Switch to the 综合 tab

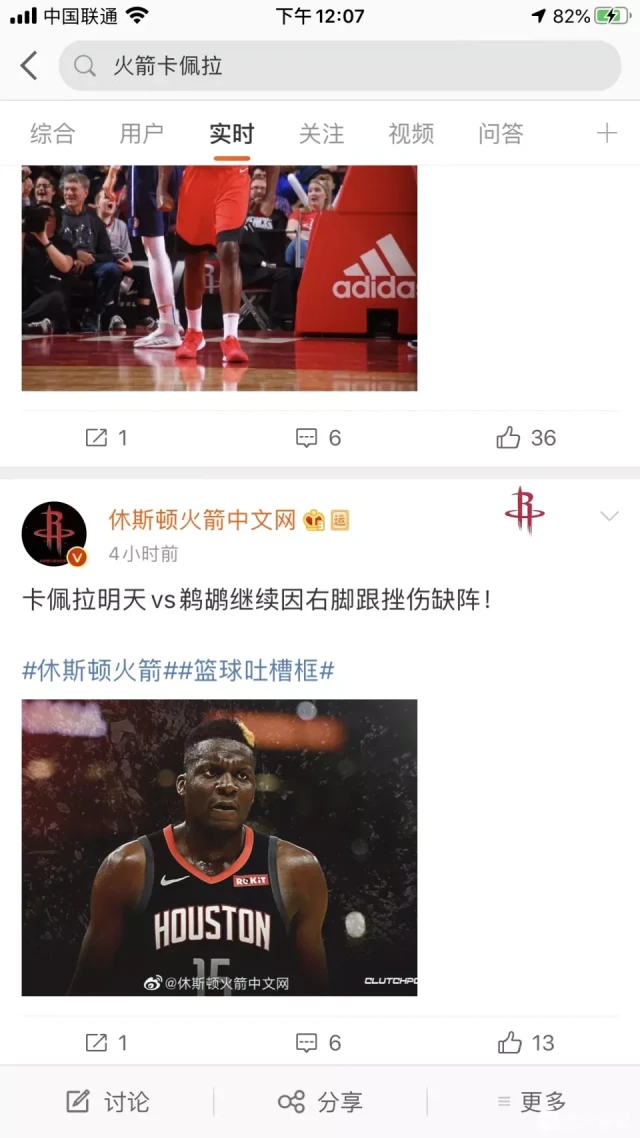(x=52, y=133)
